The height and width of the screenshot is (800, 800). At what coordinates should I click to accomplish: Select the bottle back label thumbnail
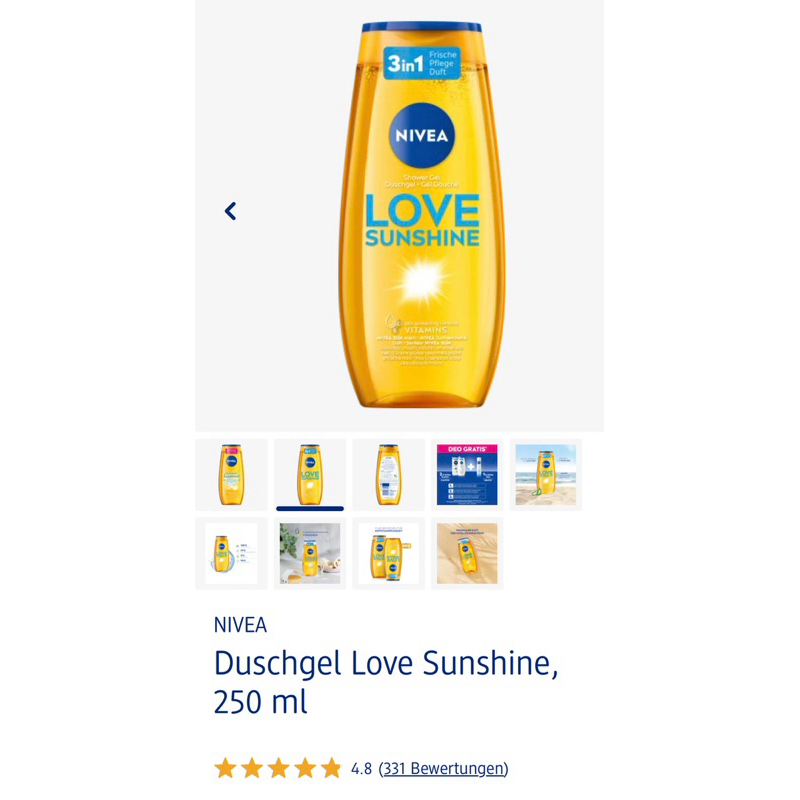388,474
